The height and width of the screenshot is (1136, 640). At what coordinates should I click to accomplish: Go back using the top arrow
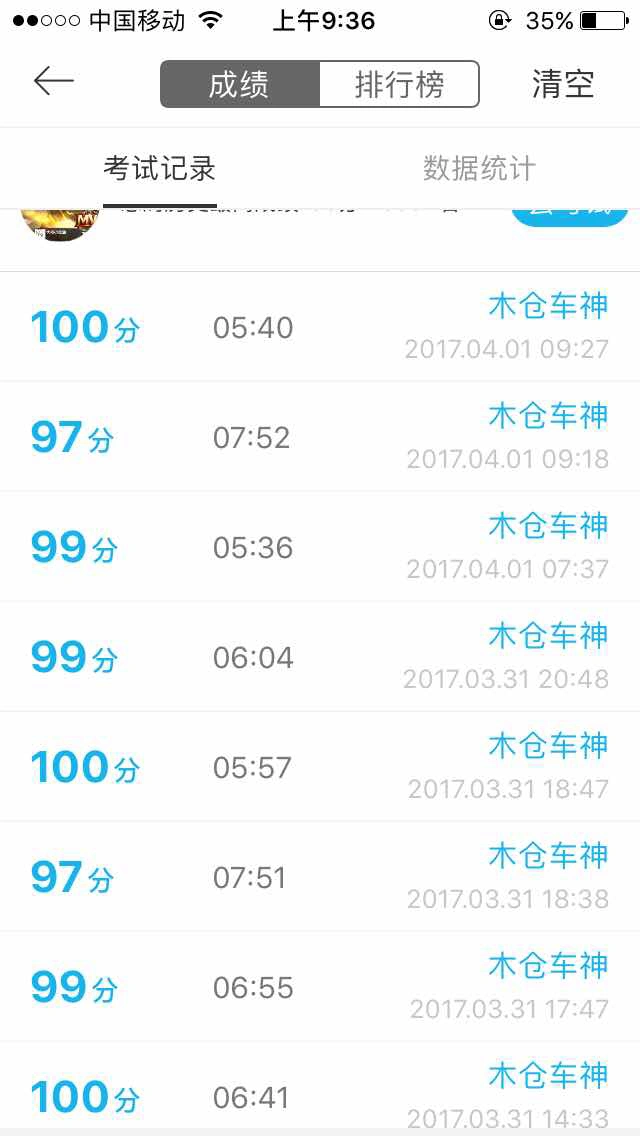pyautogui.click(x=54, y=81)
